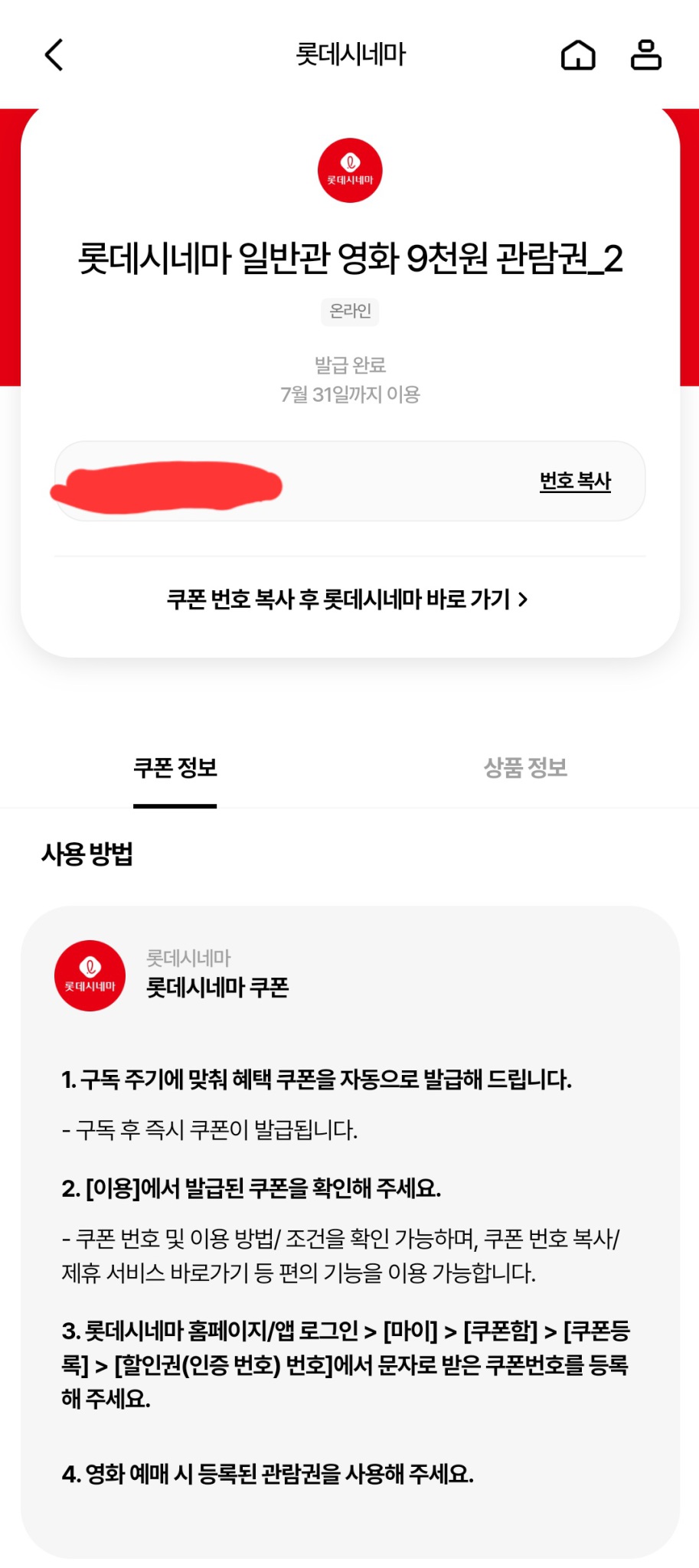Tap the rounded usage info card
This screenshot has width=699, height=1568.
(x=349, y=1225)
